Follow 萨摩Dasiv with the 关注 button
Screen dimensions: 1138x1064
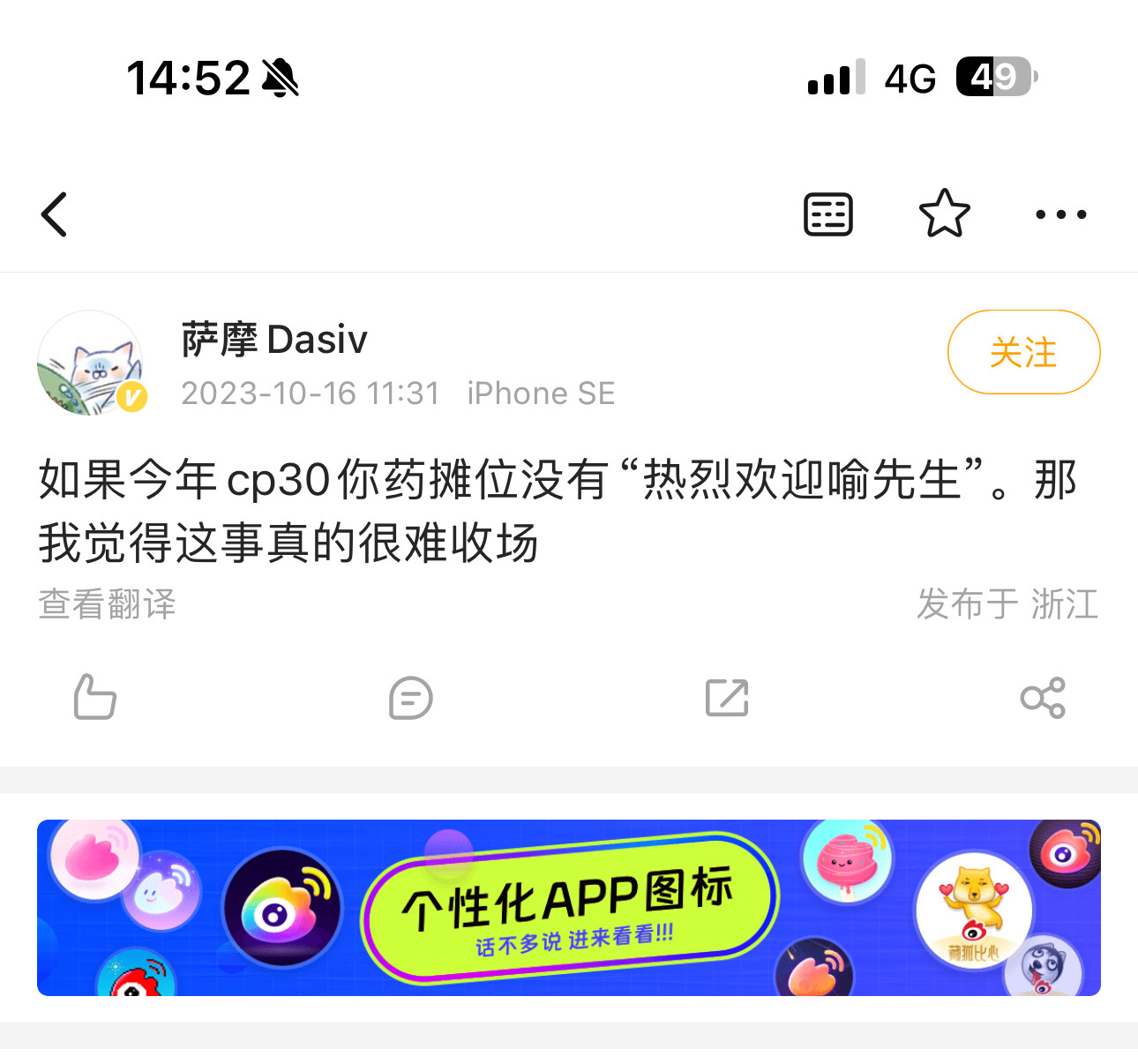[x=1023, y=352]
